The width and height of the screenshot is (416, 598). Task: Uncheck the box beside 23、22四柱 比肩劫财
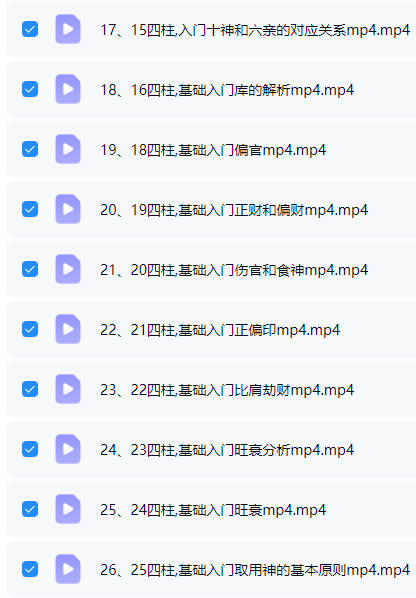(x=30, y=389)
